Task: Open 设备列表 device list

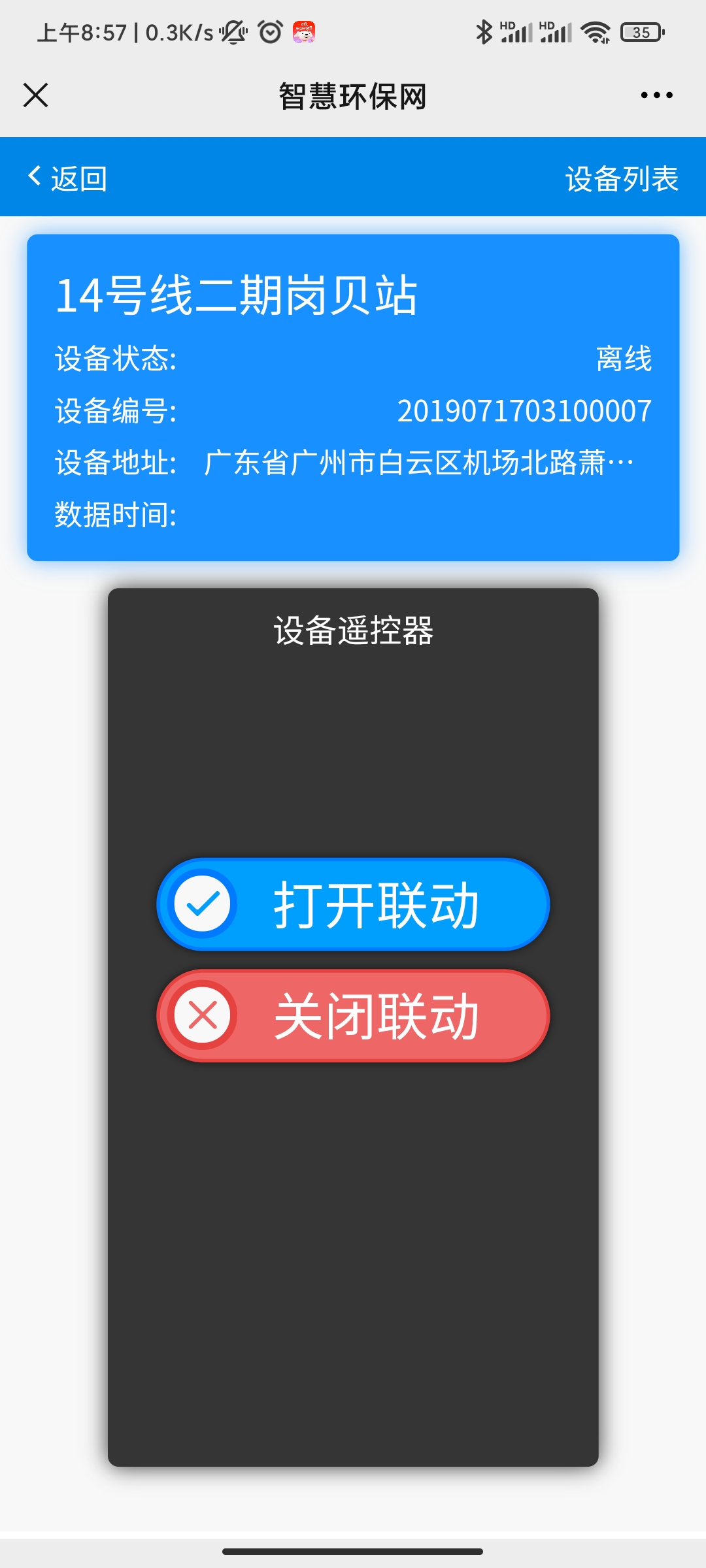Action: [622, 178]
